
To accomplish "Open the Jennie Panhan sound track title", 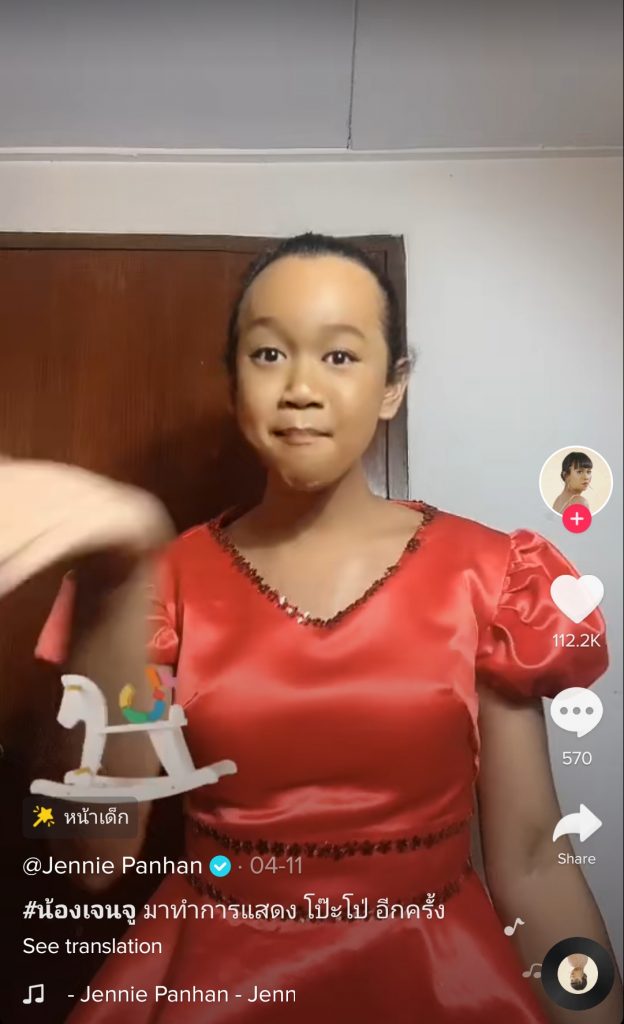I will [x=180, y=995].
